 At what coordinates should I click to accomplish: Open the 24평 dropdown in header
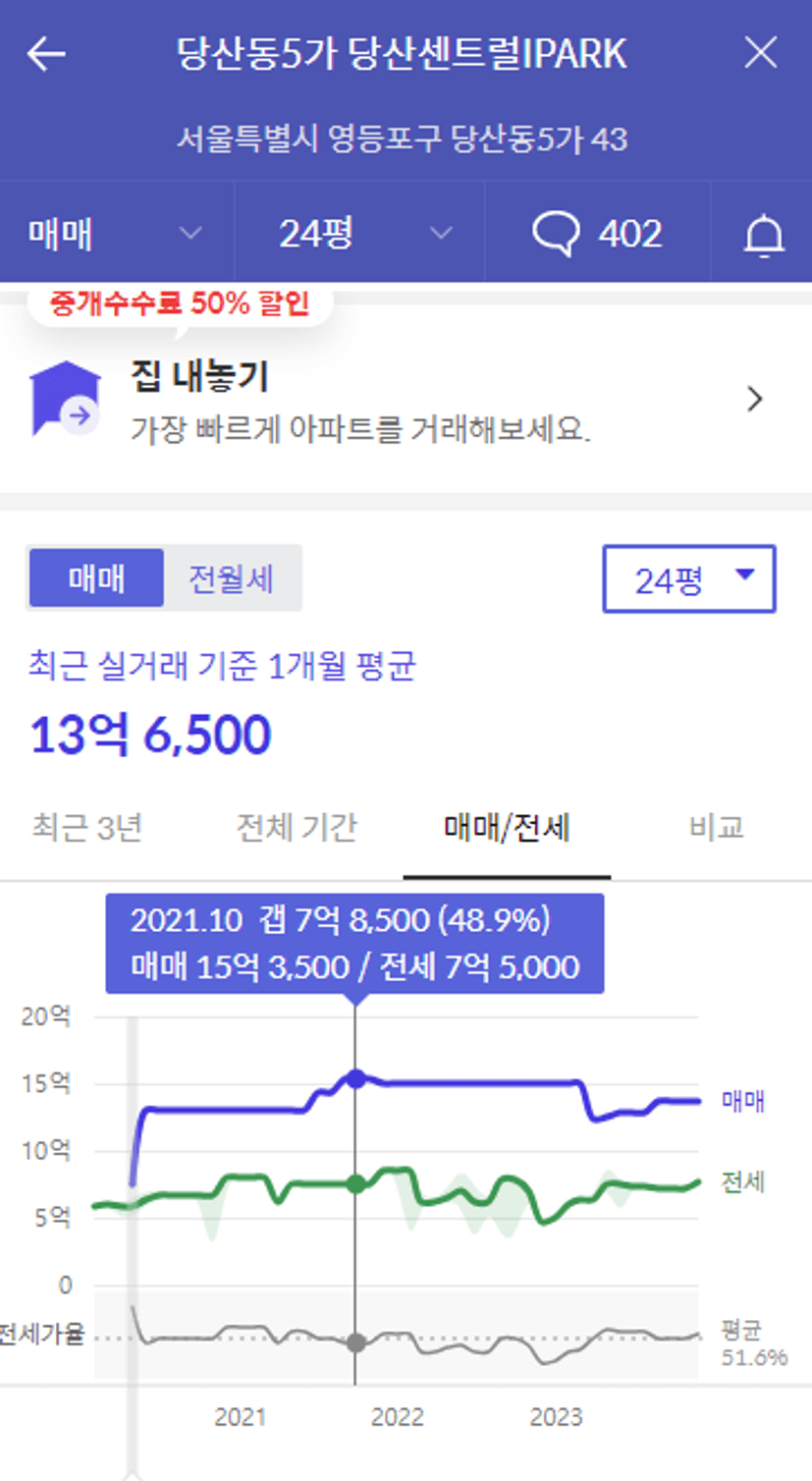[359, 233]
